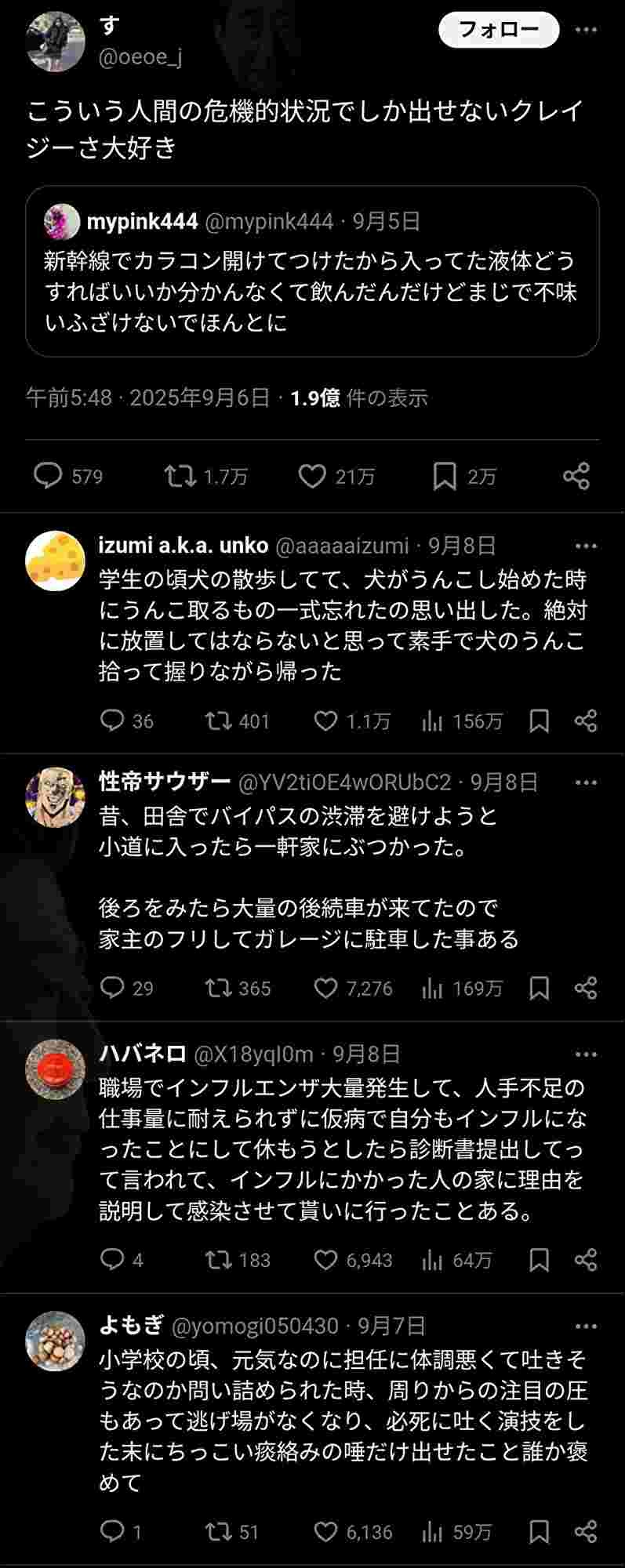
Task: Bookmark よもぎ's reply
Action: [540, 1532]
